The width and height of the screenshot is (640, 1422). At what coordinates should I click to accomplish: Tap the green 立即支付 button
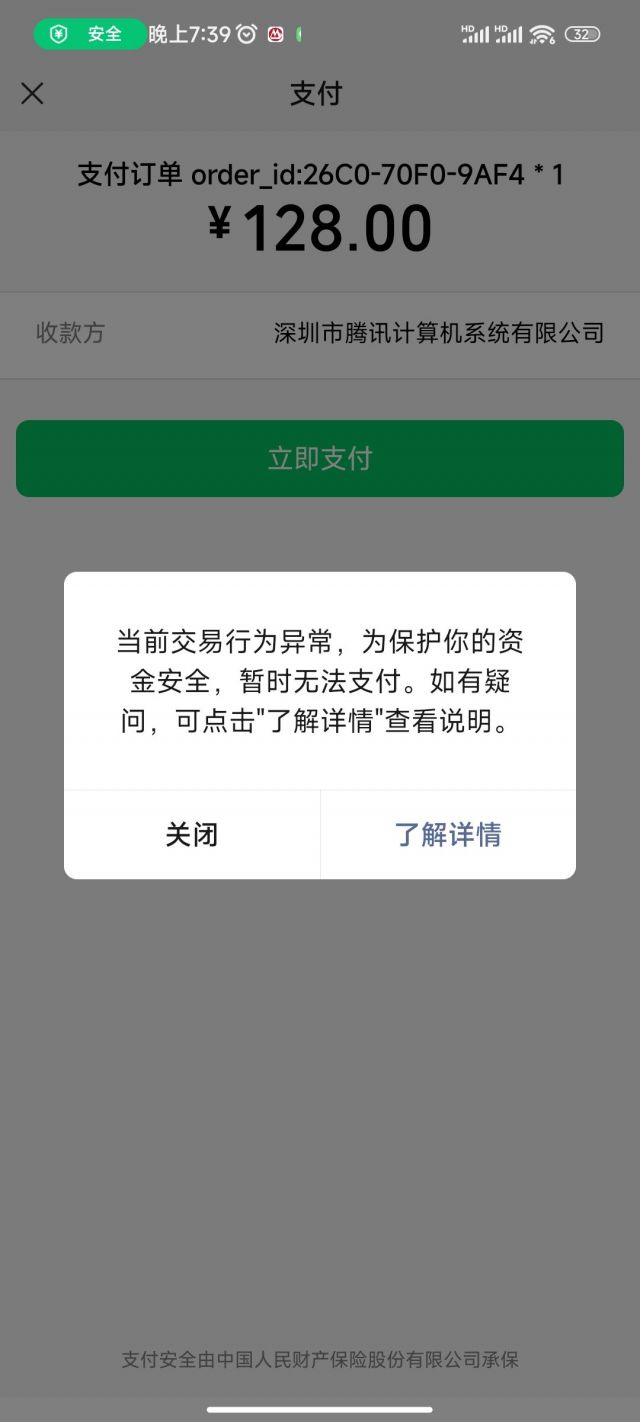point(320,458)
